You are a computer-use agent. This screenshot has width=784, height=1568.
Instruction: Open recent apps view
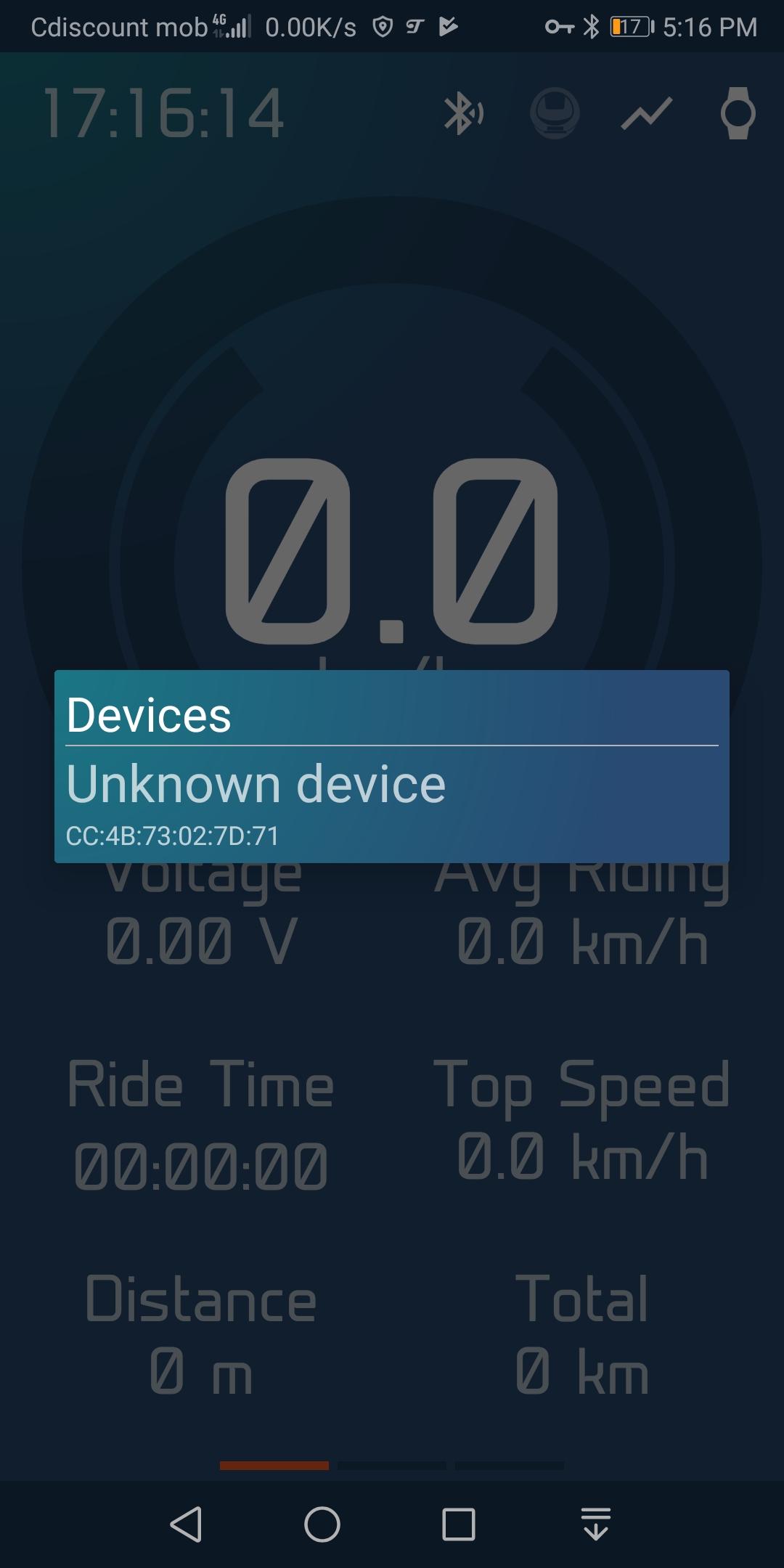point(459,1524)
